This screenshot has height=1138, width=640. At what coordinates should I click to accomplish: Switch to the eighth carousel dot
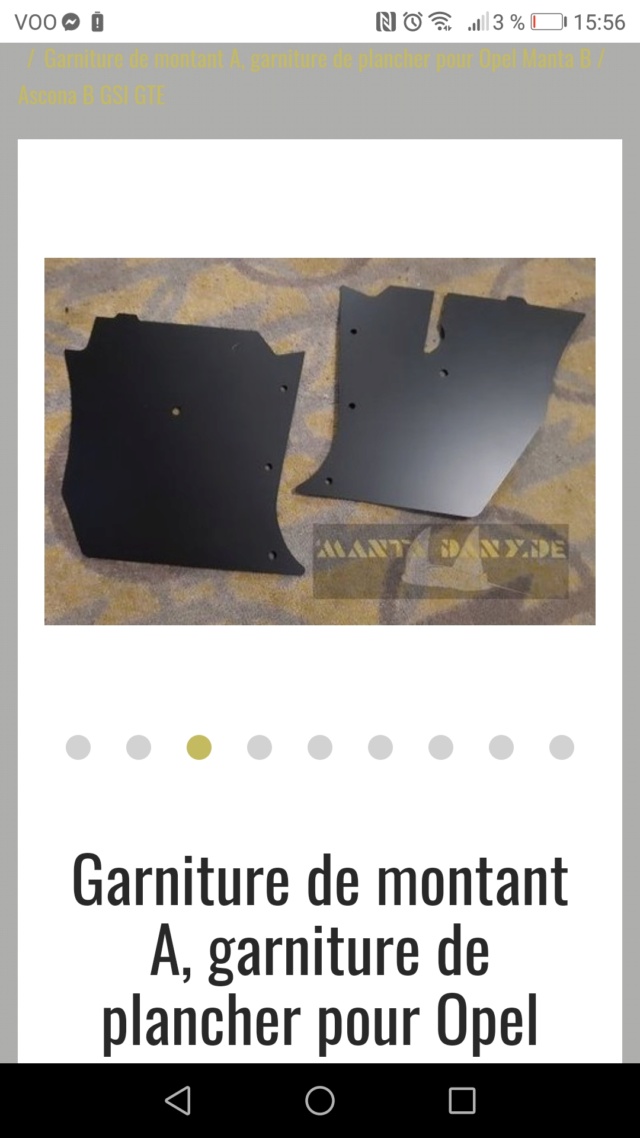click(501, 747)
